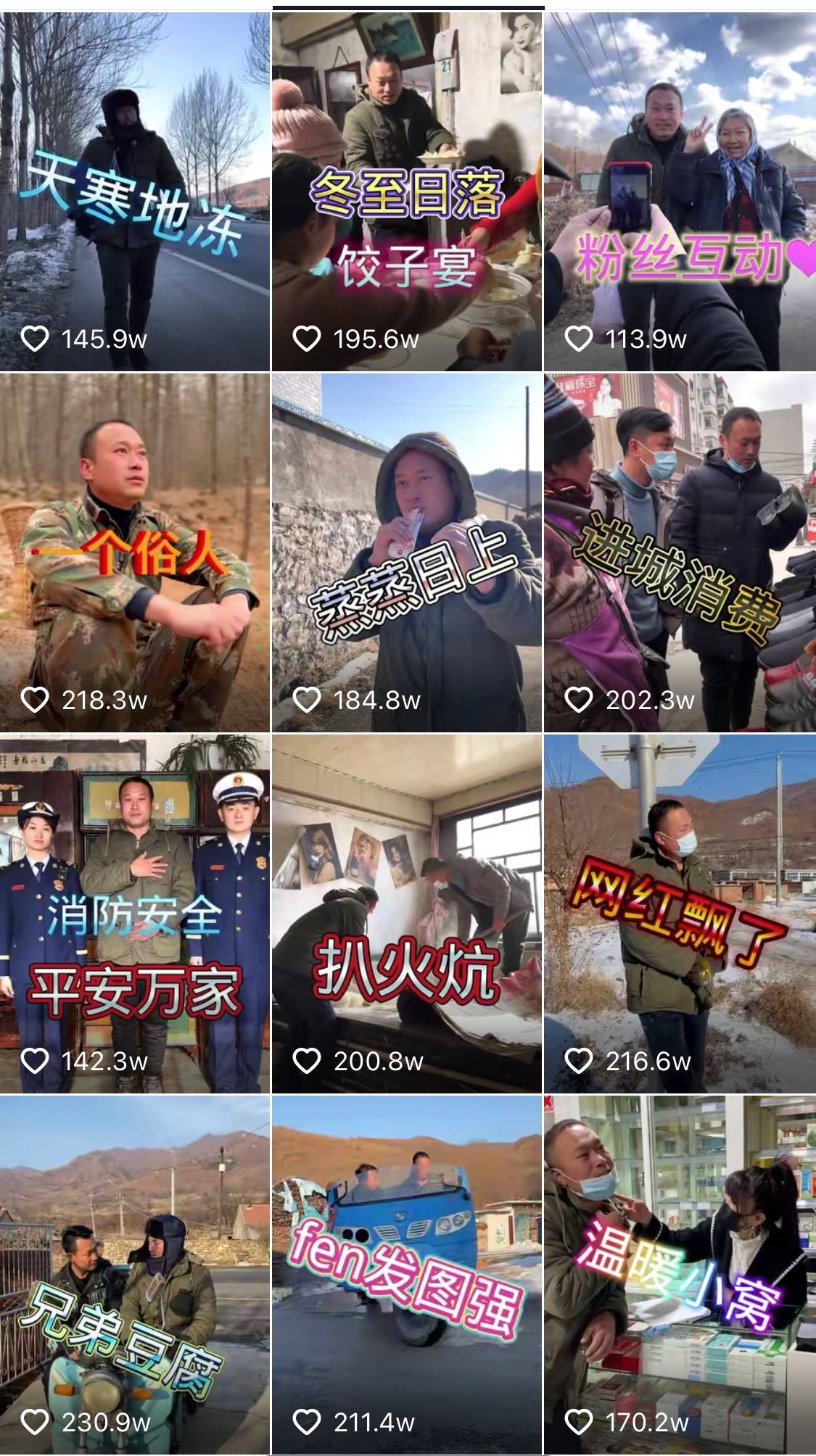Screen dimensions: 816x1456
Task: Play the 冬至日落 饺子宴 video
Action: [x=407, y=191]
